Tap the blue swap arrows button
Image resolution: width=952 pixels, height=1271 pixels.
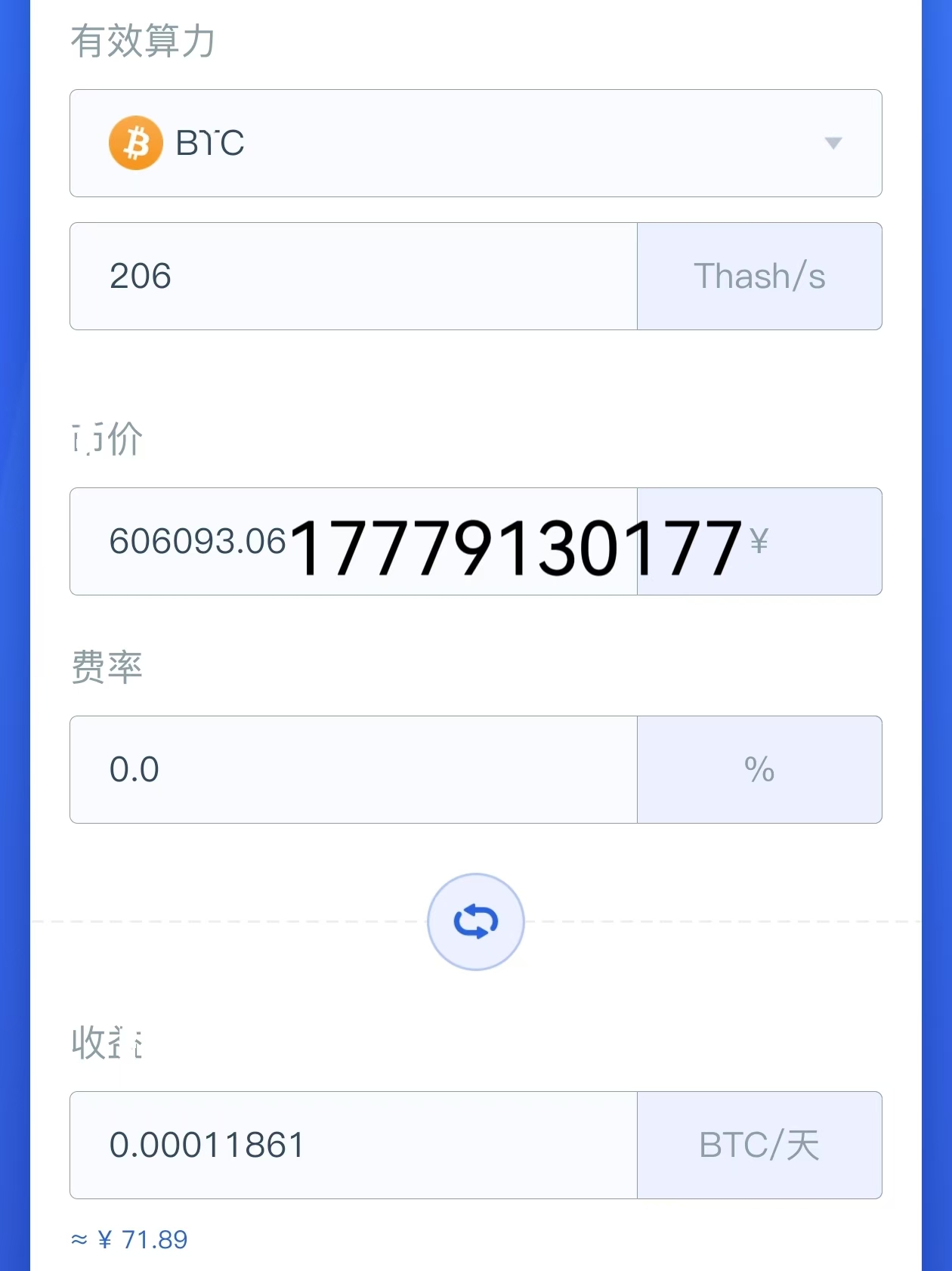click(x=475, y=922)
